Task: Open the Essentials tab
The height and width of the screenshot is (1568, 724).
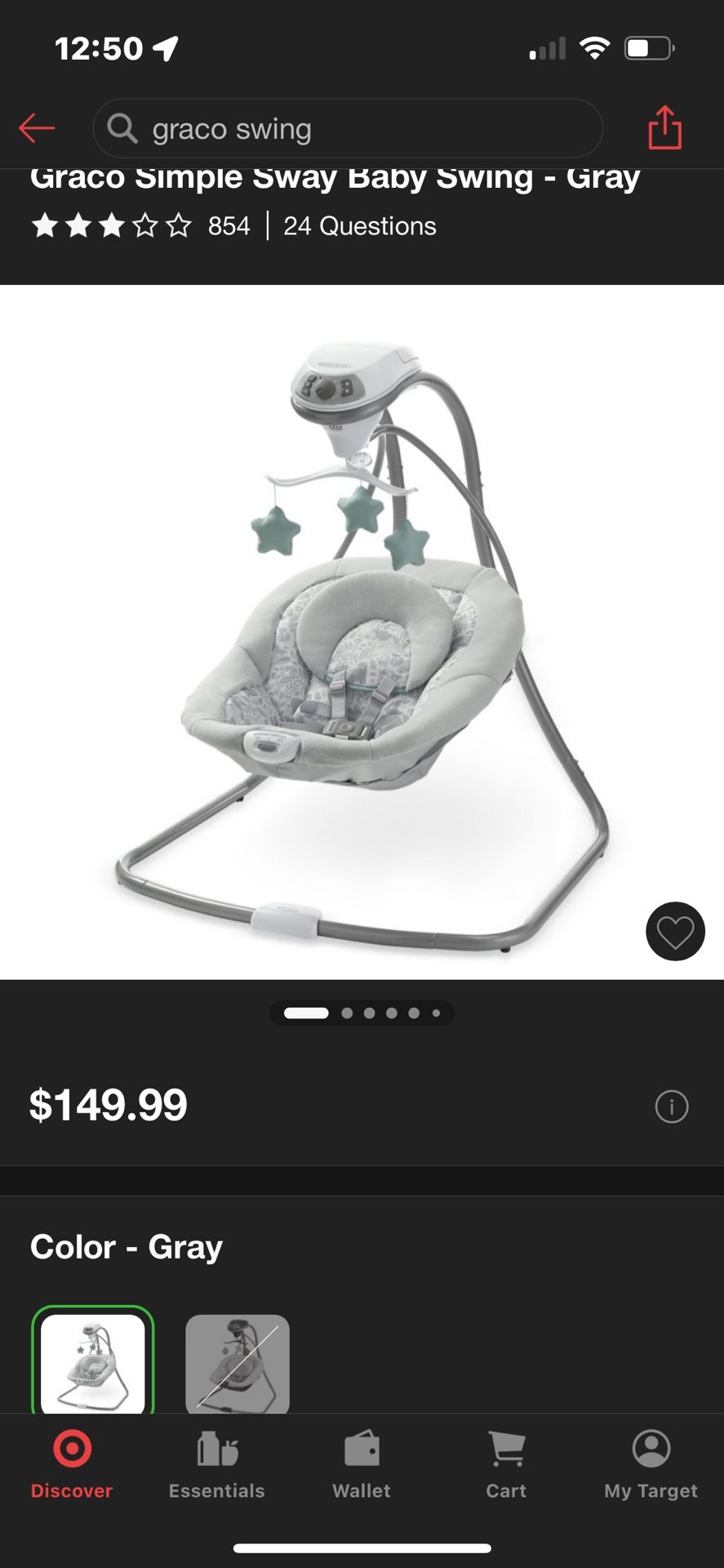Action: pos(216,1466)
